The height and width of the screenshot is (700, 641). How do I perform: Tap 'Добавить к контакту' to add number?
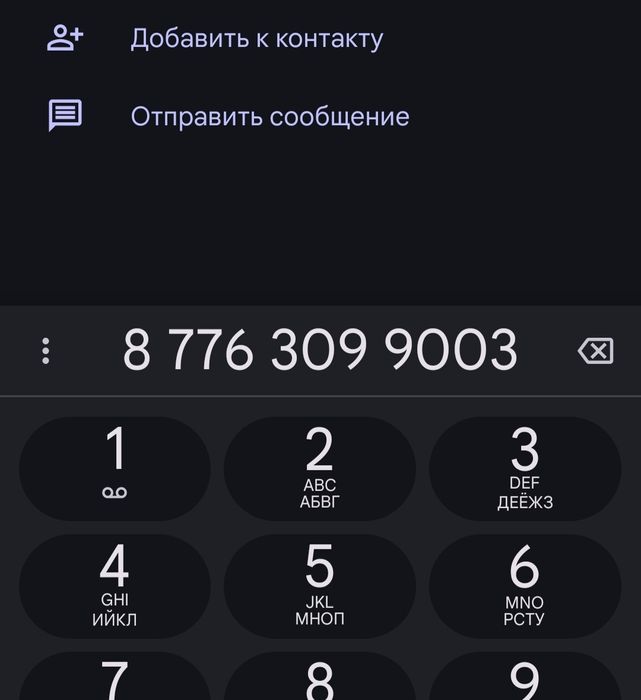click(256, 39)
